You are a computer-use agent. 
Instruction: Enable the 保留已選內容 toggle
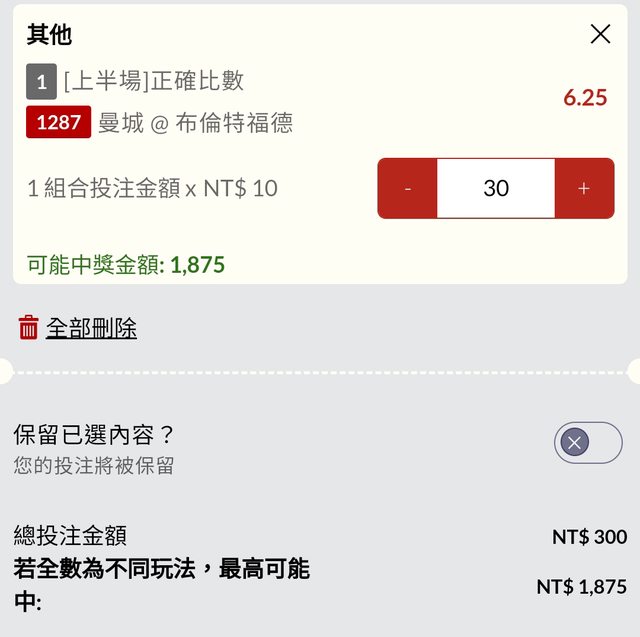tap(588, 442)
